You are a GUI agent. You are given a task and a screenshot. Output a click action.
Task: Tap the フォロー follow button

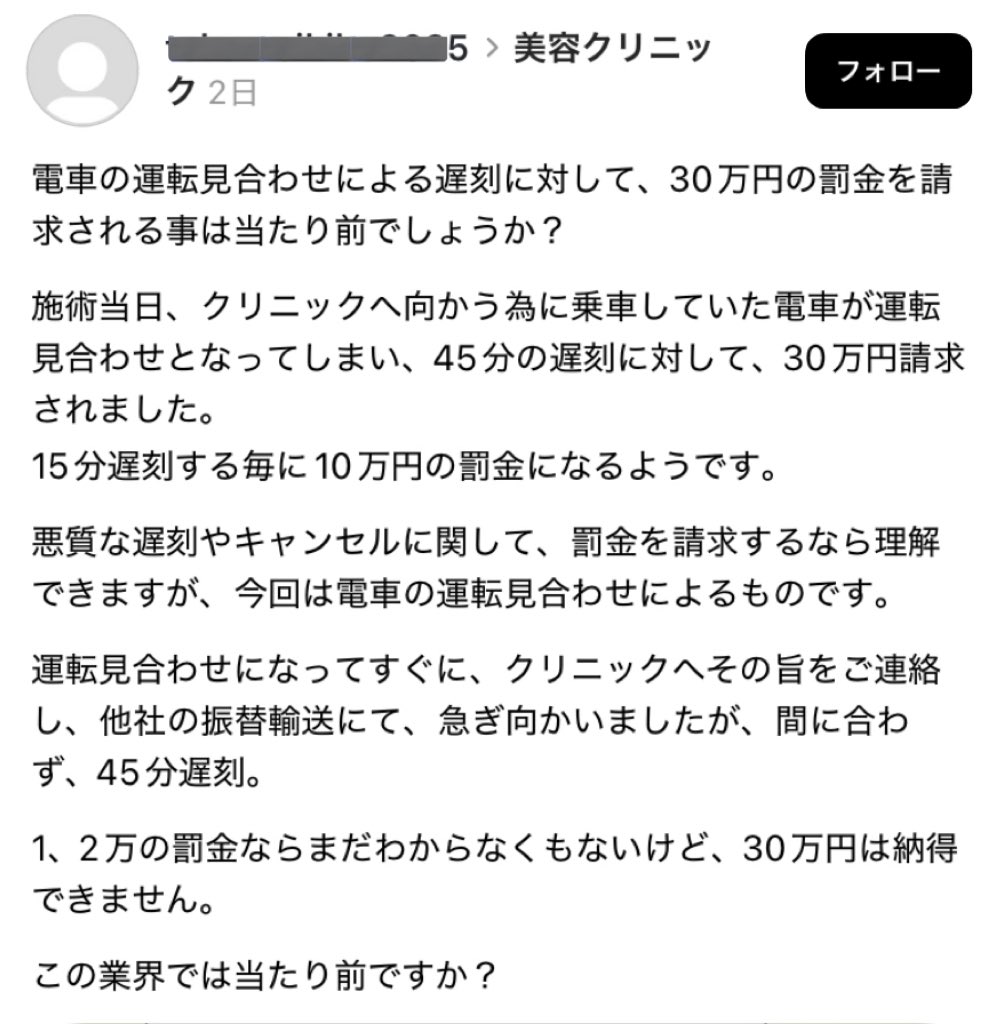[888, 71]
